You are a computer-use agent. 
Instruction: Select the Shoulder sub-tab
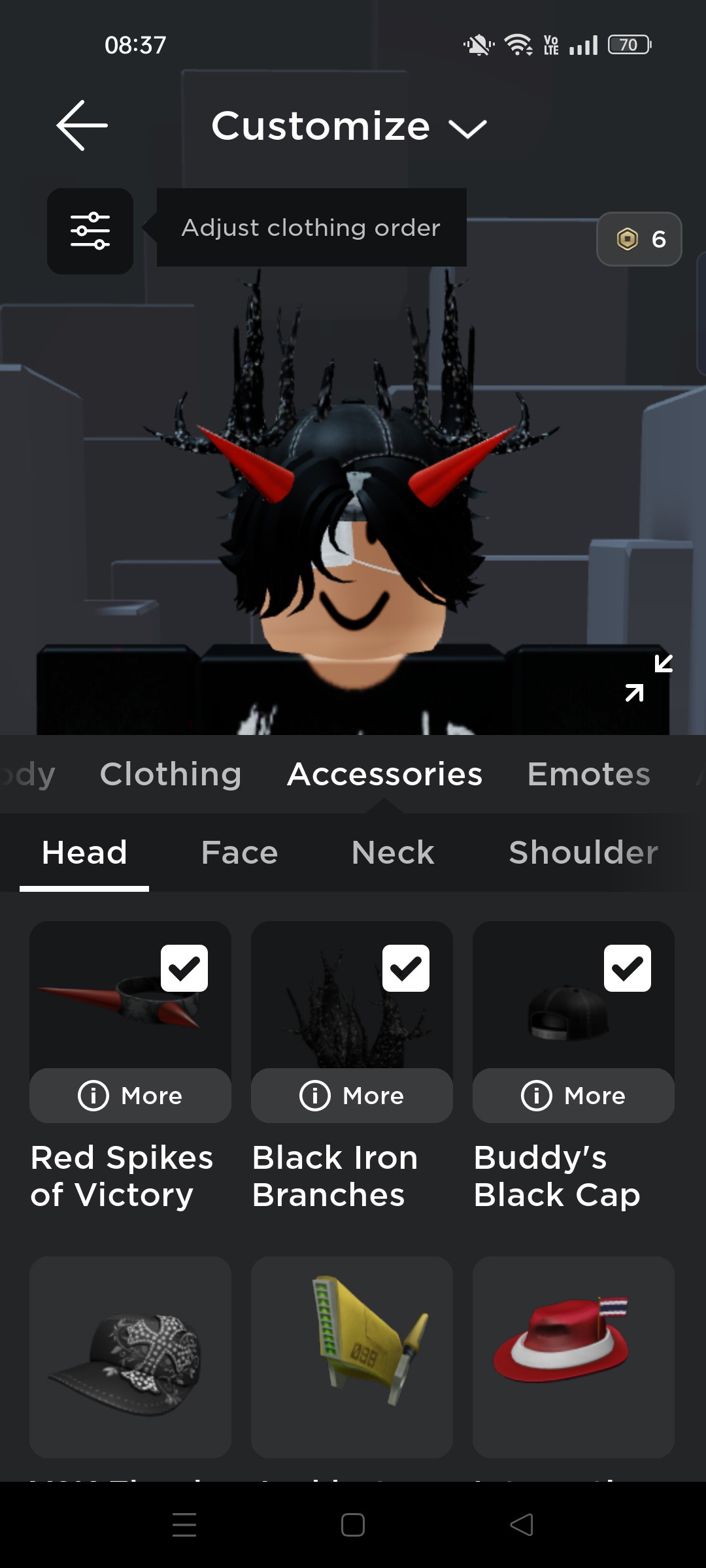click(x=583, y=853)
